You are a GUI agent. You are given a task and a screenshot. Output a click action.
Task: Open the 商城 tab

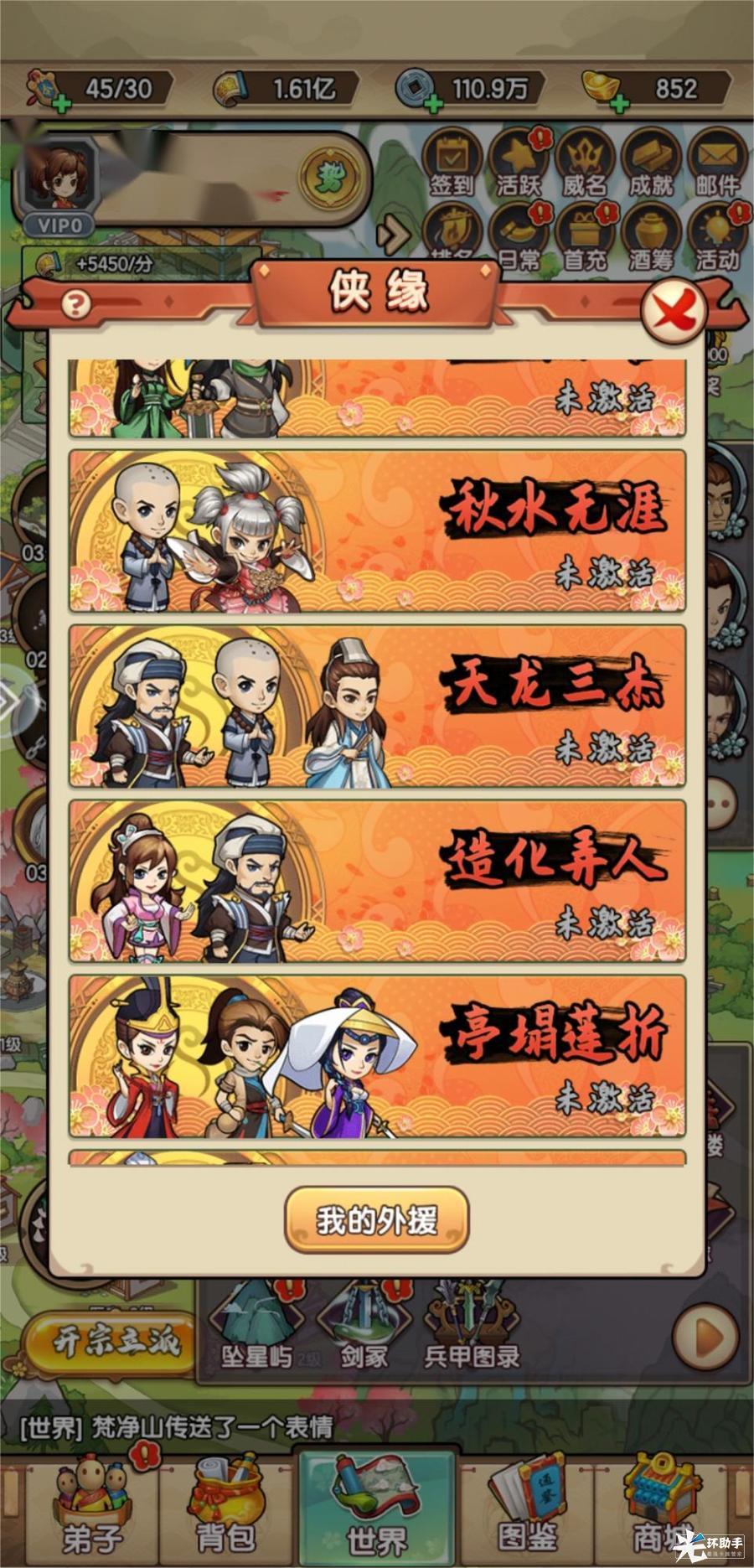pyautogui.click(x=662, y=1508)
